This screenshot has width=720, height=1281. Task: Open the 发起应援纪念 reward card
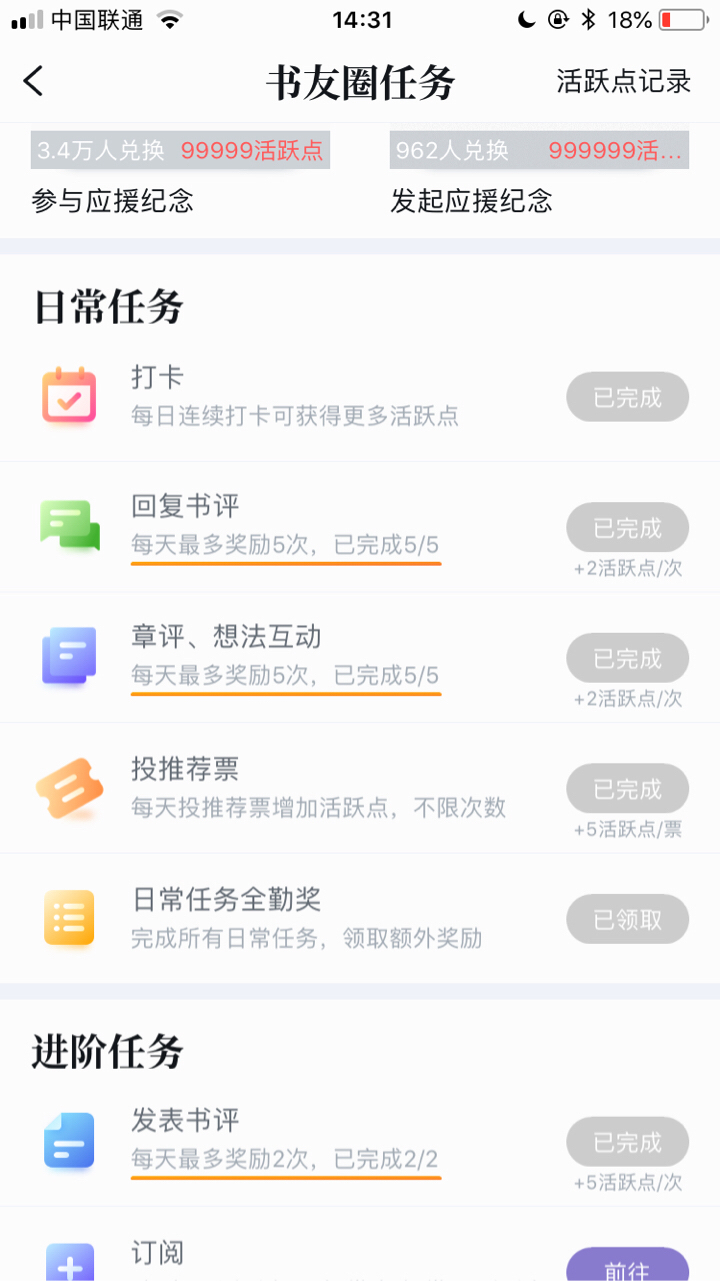tap(539, 175)
